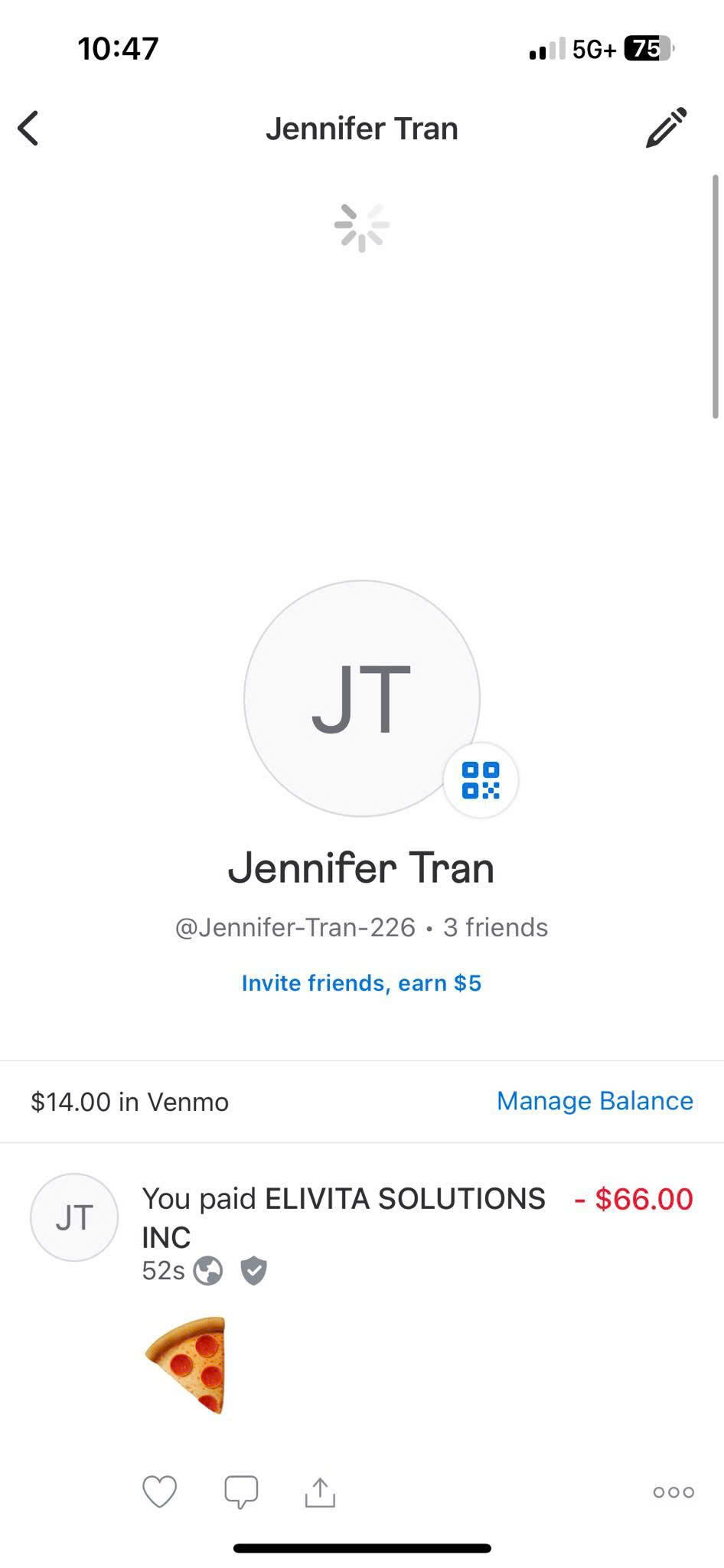Edit profile with the pencil icon
This screenshot has width=724, height=1568.
(x=667, y=127)
